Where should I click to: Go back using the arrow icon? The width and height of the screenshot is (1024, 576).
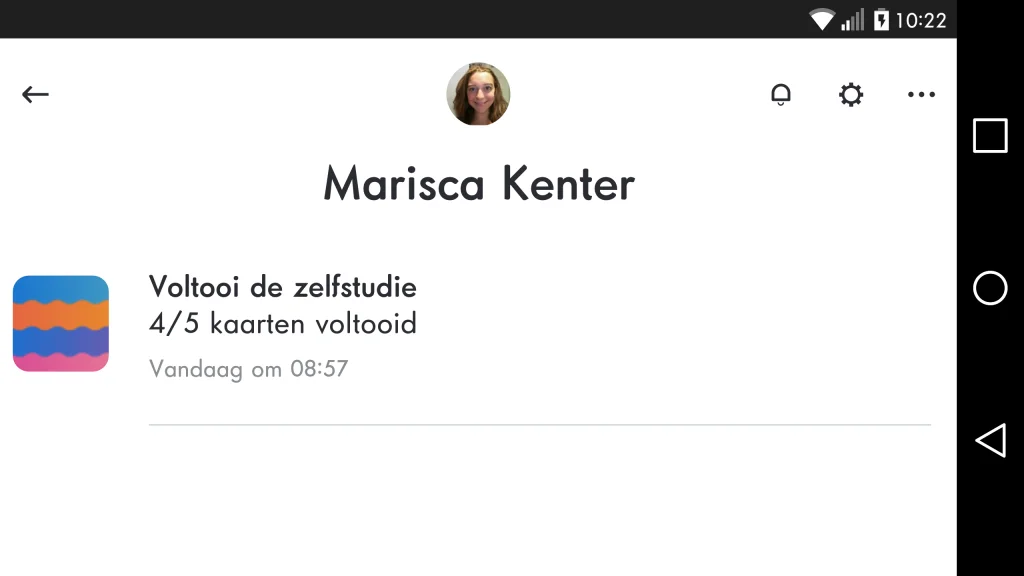click(x=35, y=94)
